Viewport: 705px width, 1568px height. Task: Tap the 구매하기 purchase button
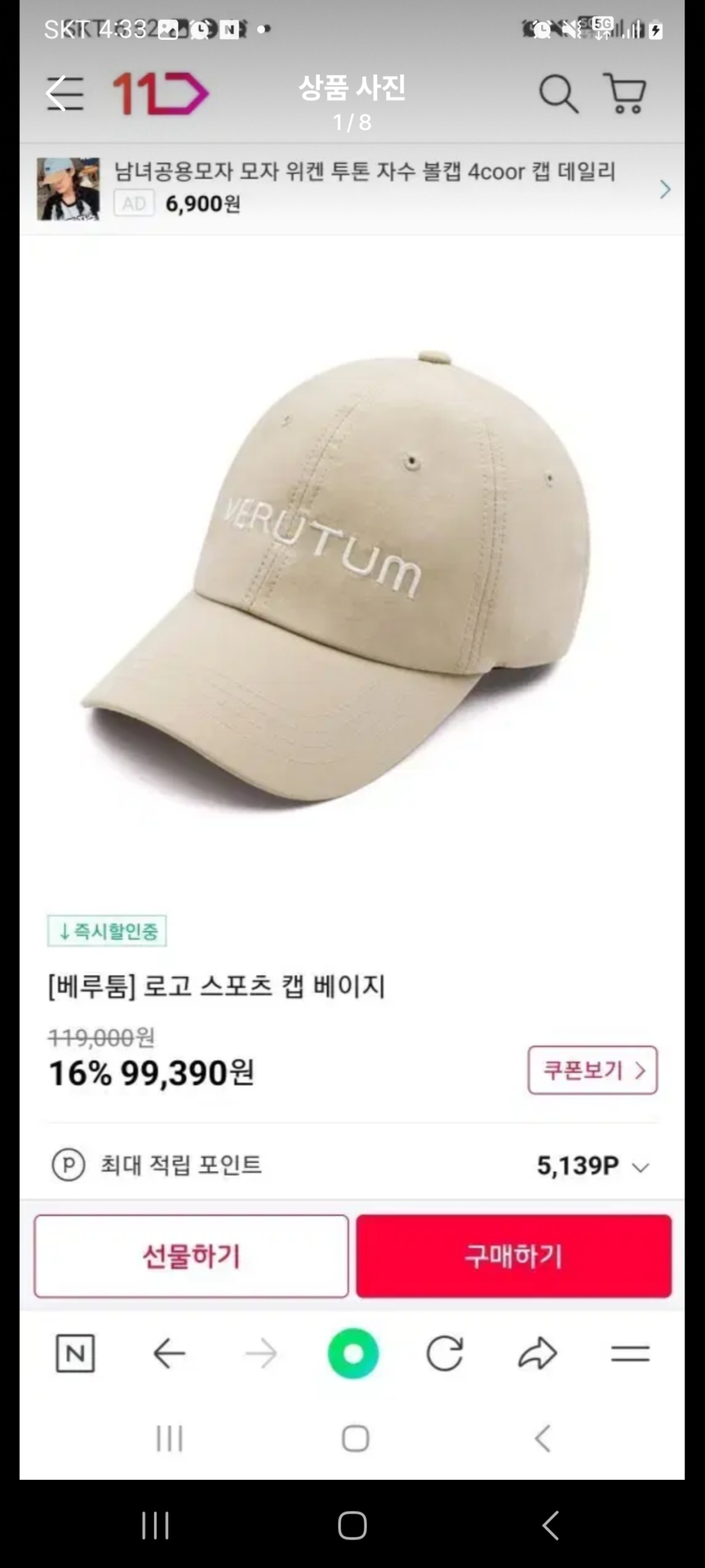513,1256
